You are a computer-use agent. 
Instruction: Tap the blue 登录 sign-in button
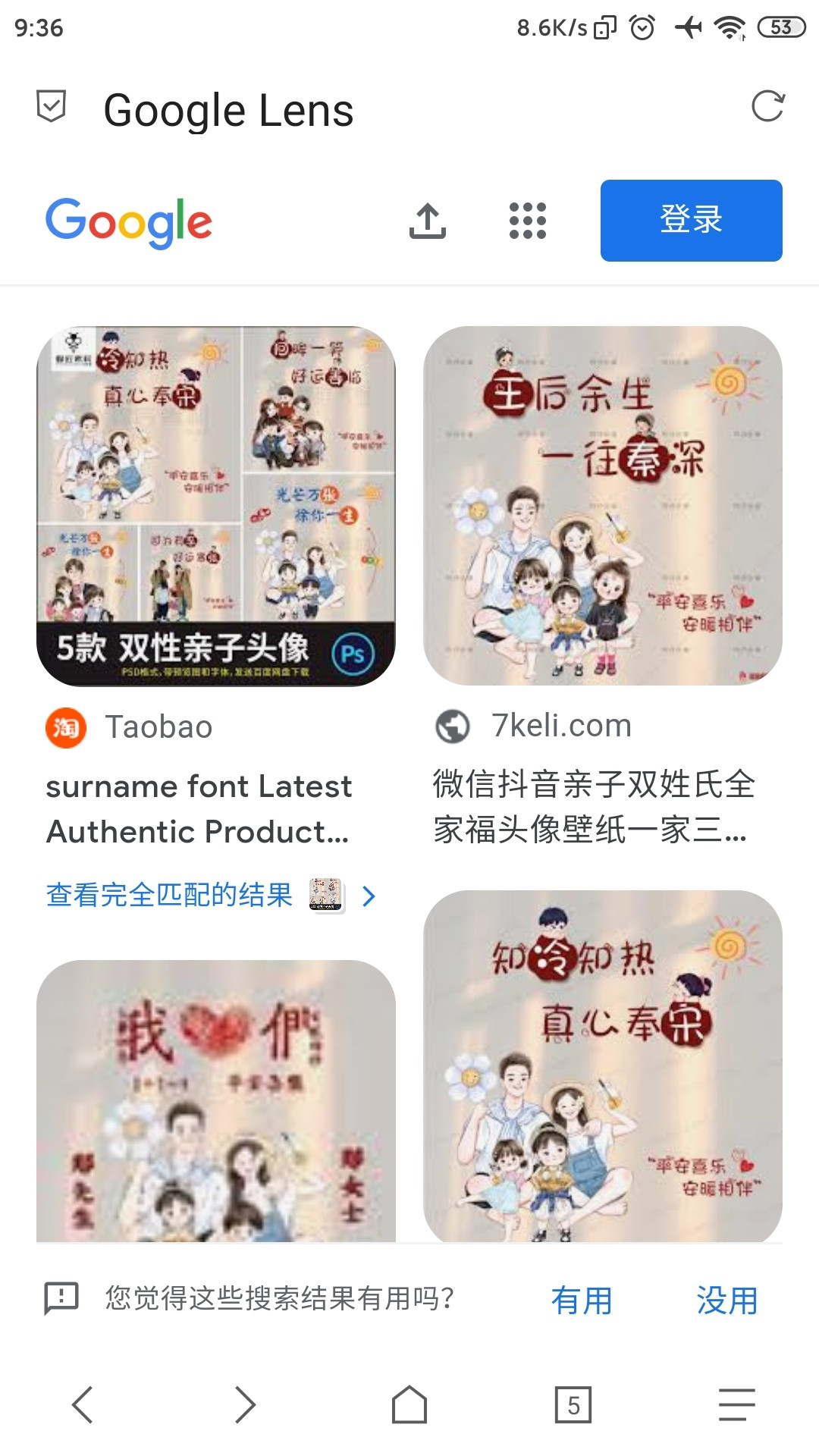click(x=691, y=221)
